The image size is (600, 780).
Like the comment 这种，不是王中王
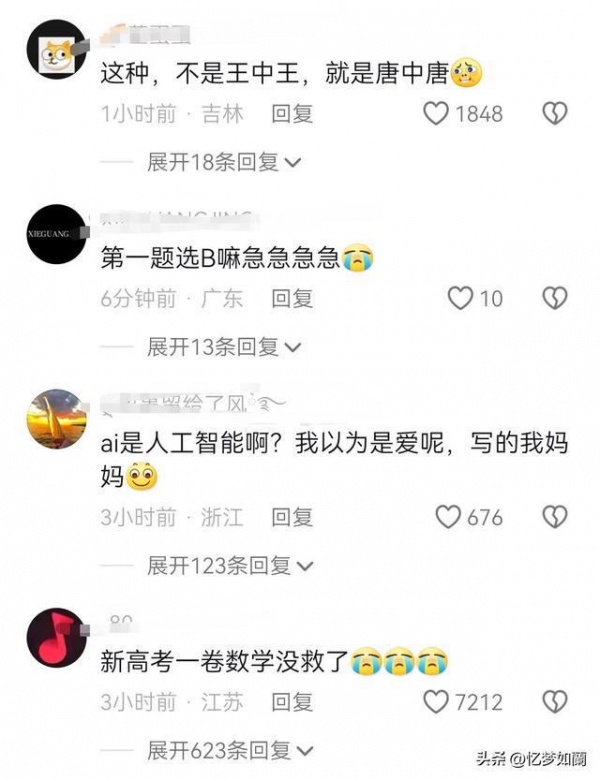pos(437,114)
